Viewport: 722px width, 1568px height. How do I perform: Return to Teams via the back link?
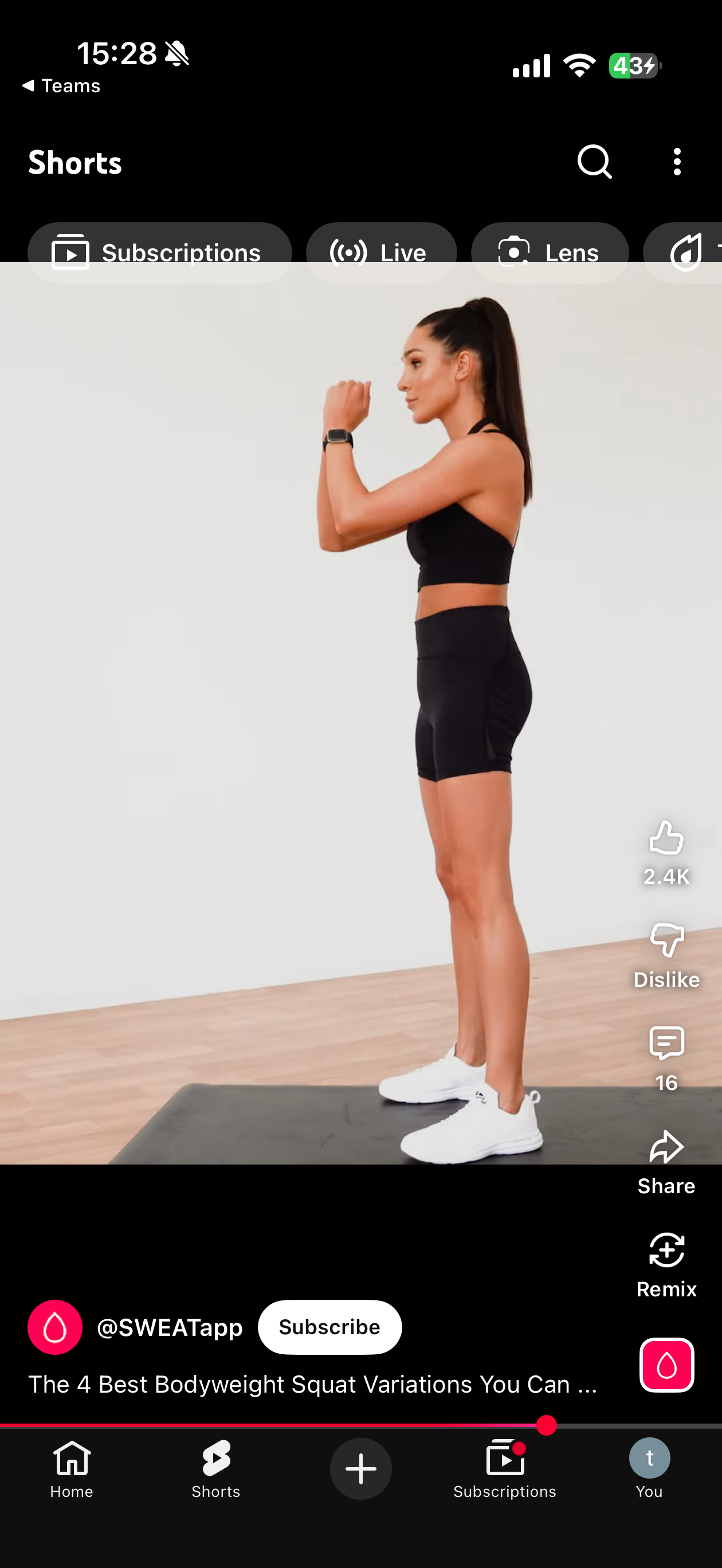tap(61, 86)
